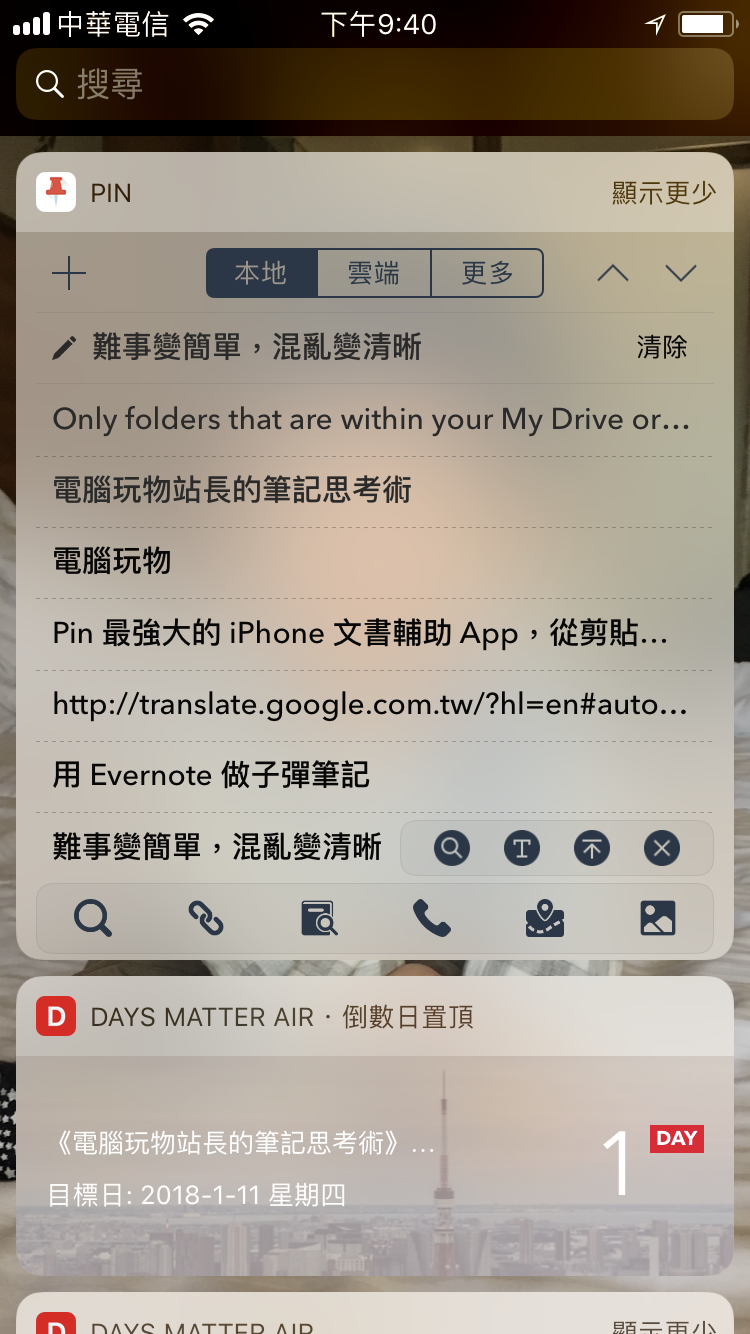Tap 清除 to clear the clipboard
This screenshot has height=1334, width=750.
point(662,347)
